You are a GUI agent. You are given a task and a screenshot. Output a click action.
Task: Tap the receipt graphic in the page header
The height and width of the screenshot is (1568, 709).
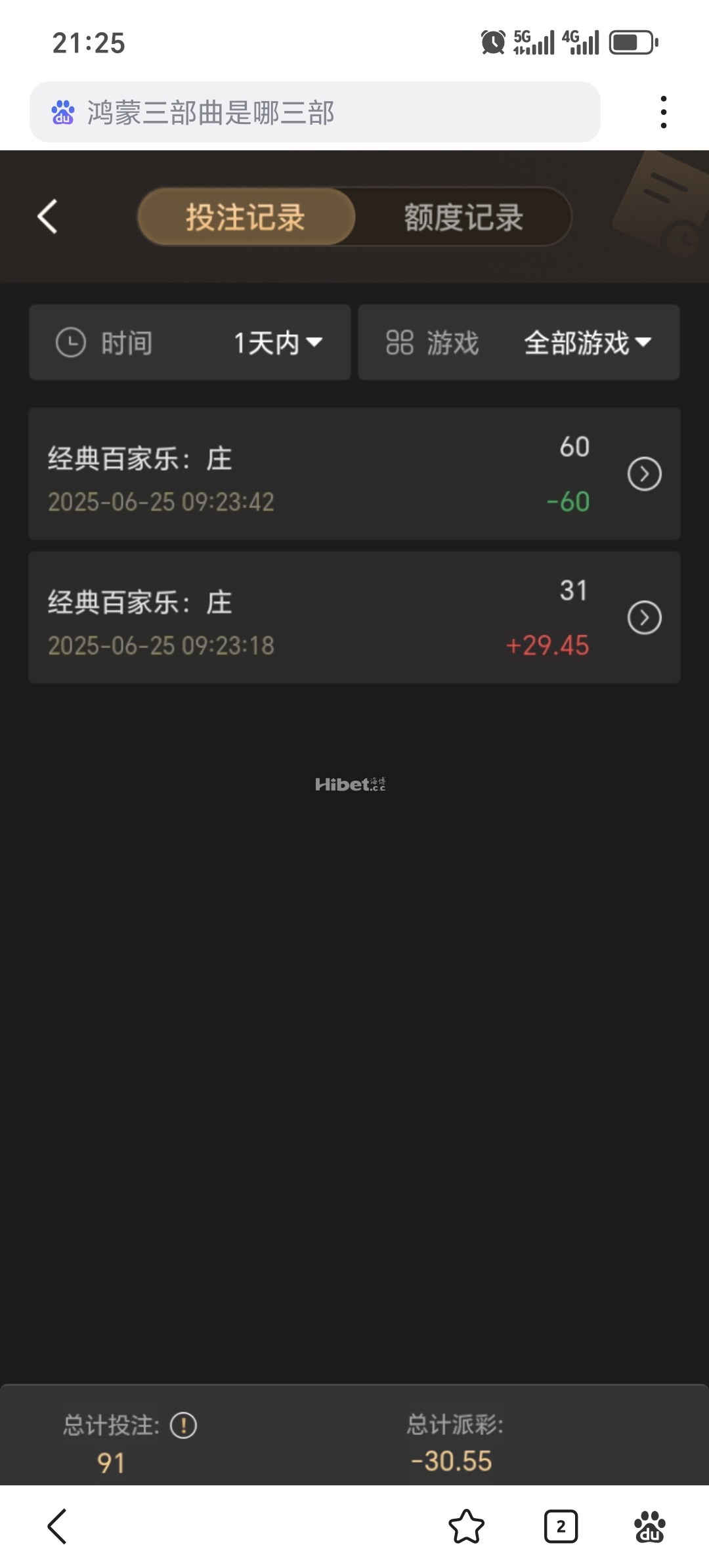(663, 197)
